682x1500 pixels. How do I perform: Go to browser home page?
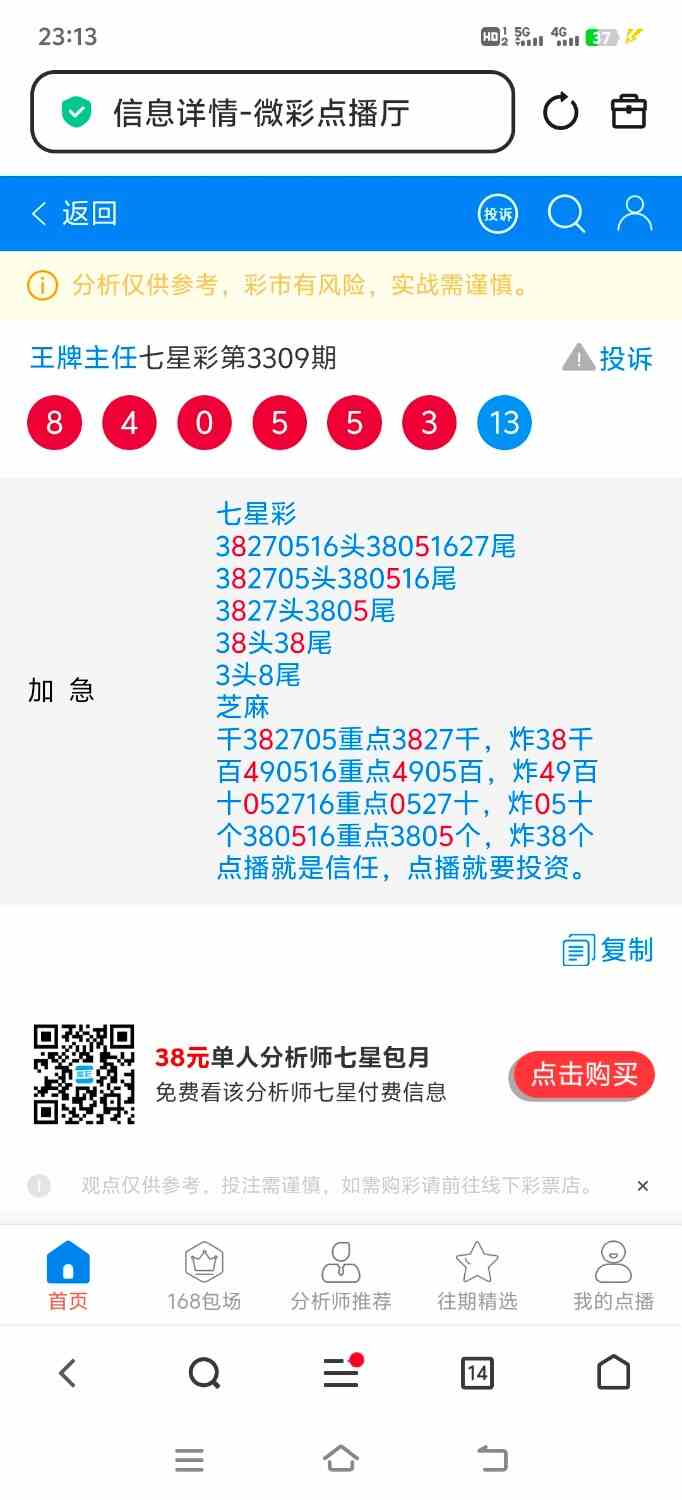pos(613,1373)
